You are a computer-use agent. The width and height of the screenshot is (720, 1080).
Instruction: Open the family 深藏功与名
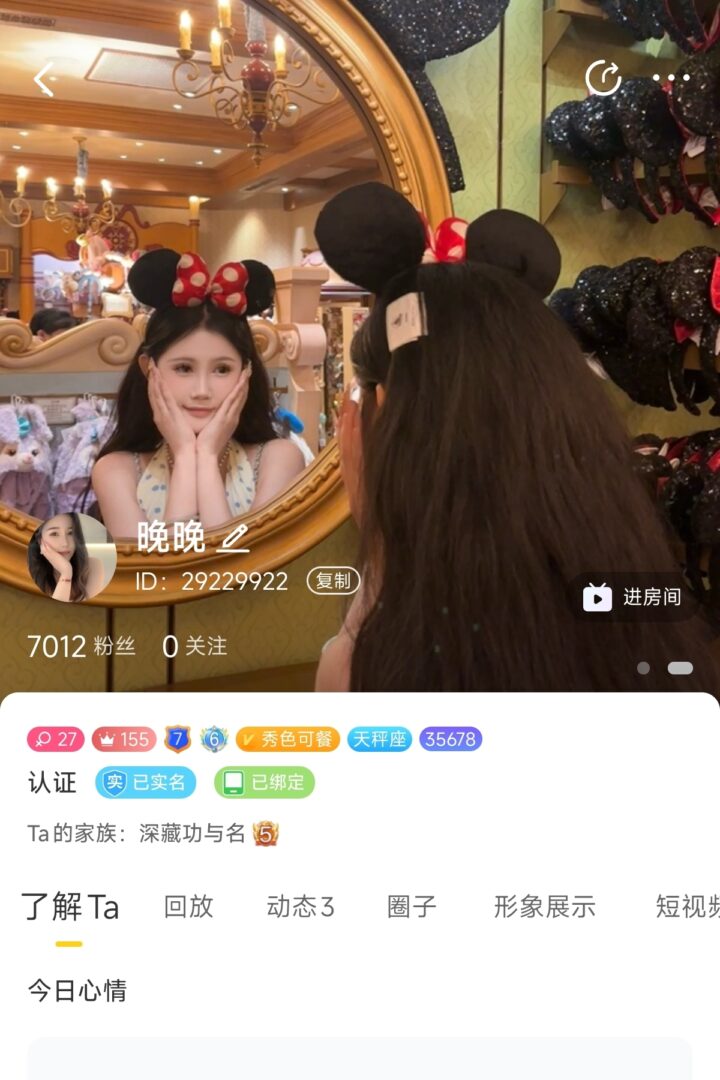tap(192, 833)
